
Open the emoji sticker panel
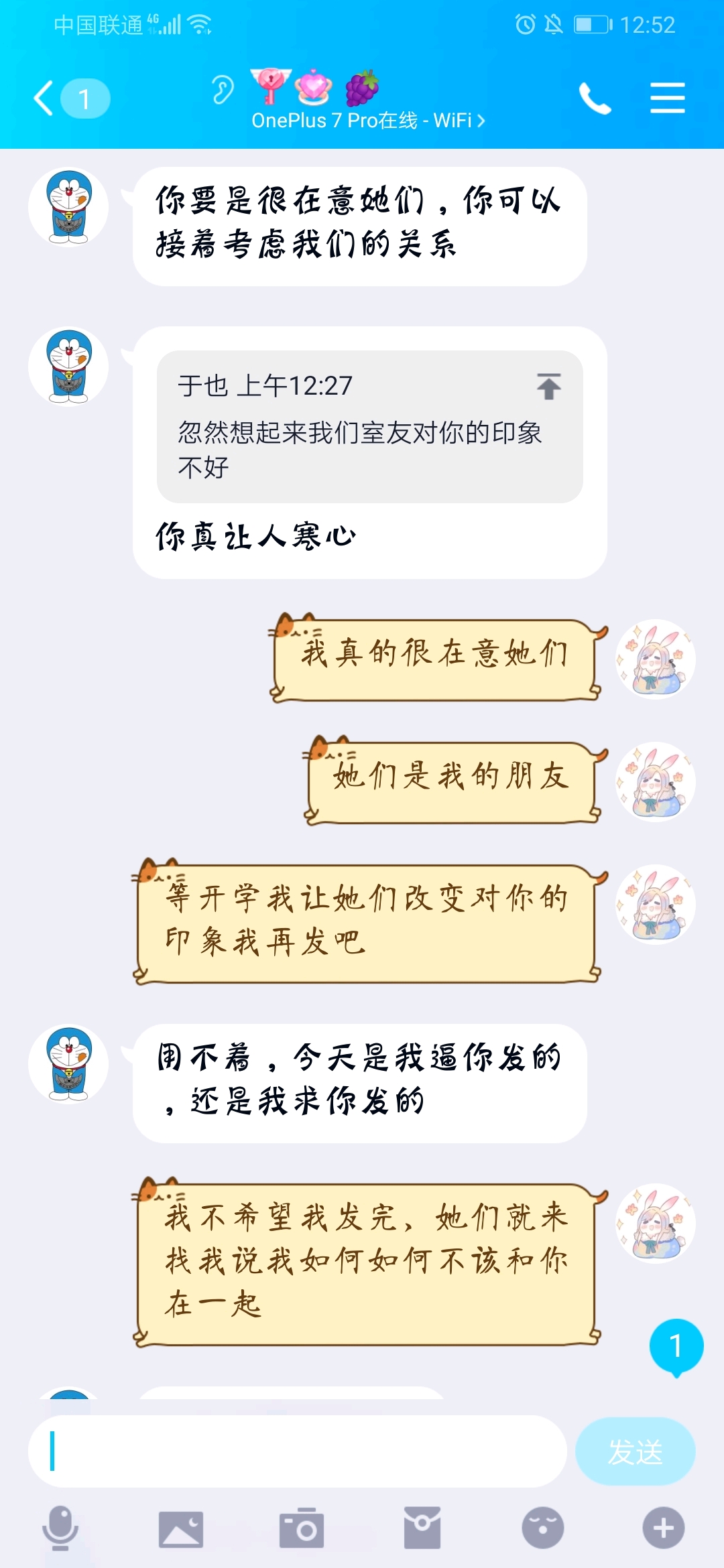pos(543,1528)
